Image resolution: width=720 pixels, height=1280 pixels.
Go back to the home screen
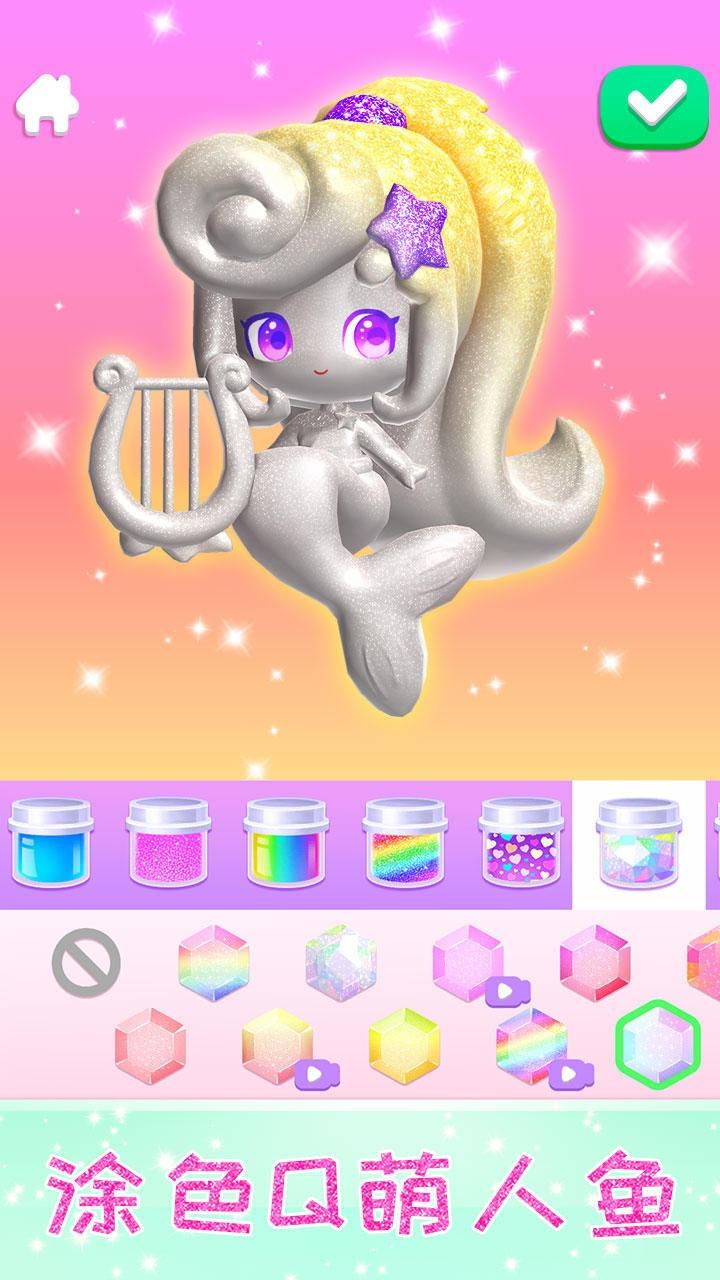46,104
